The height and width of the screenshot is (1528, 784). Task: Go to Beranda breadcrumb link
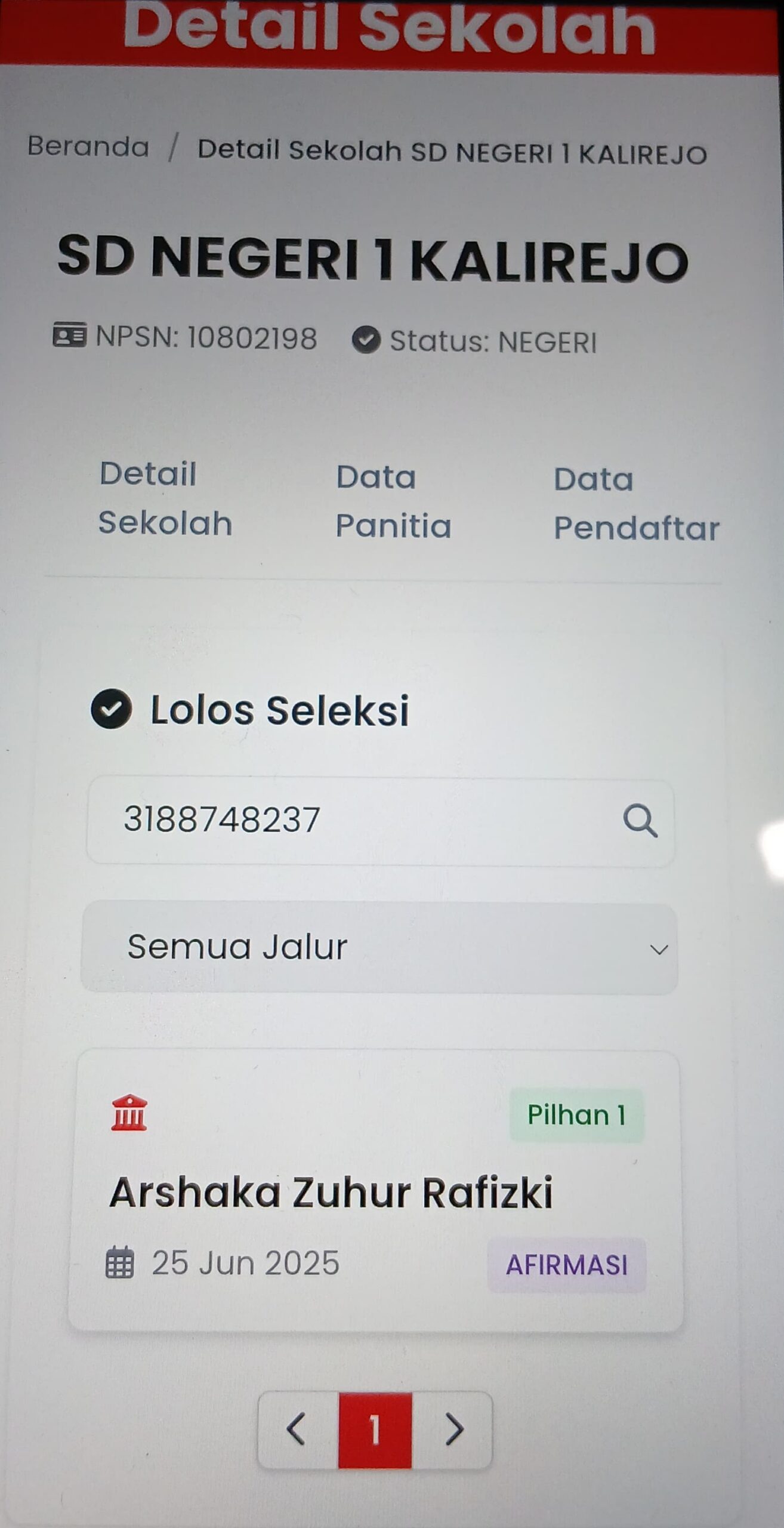[x=88, y=147]
